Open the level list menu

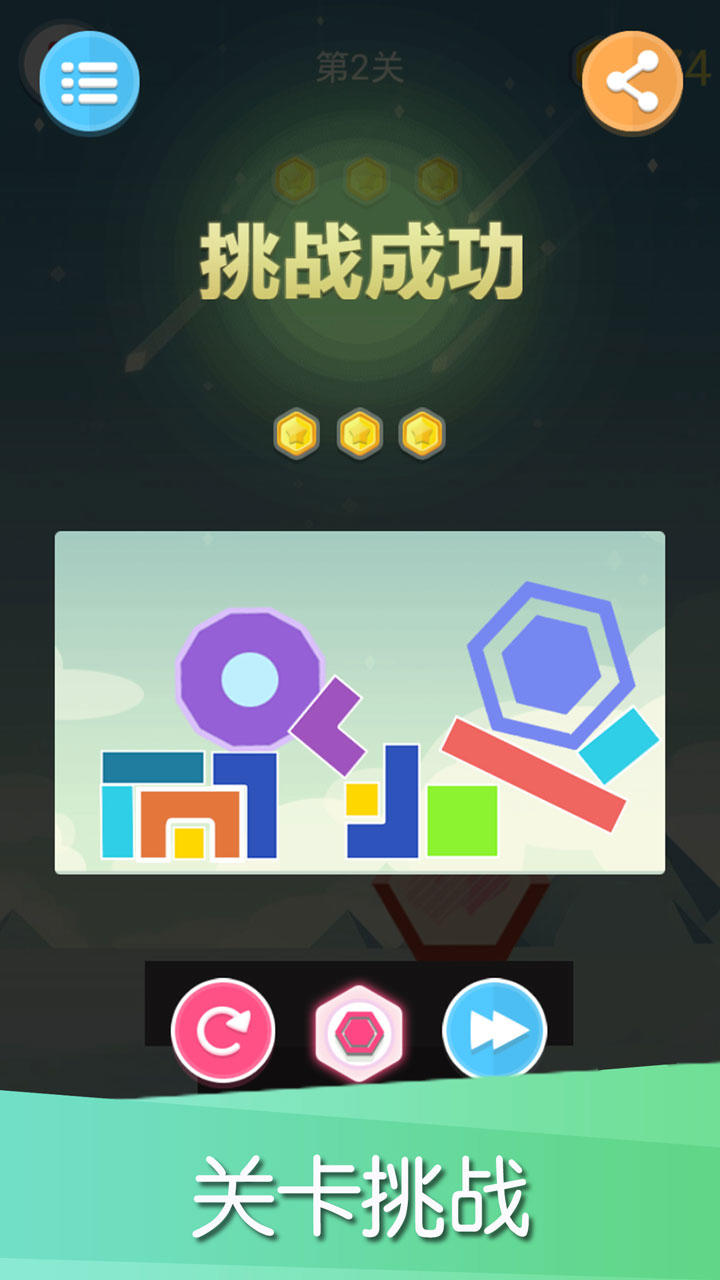coord(89,82)
